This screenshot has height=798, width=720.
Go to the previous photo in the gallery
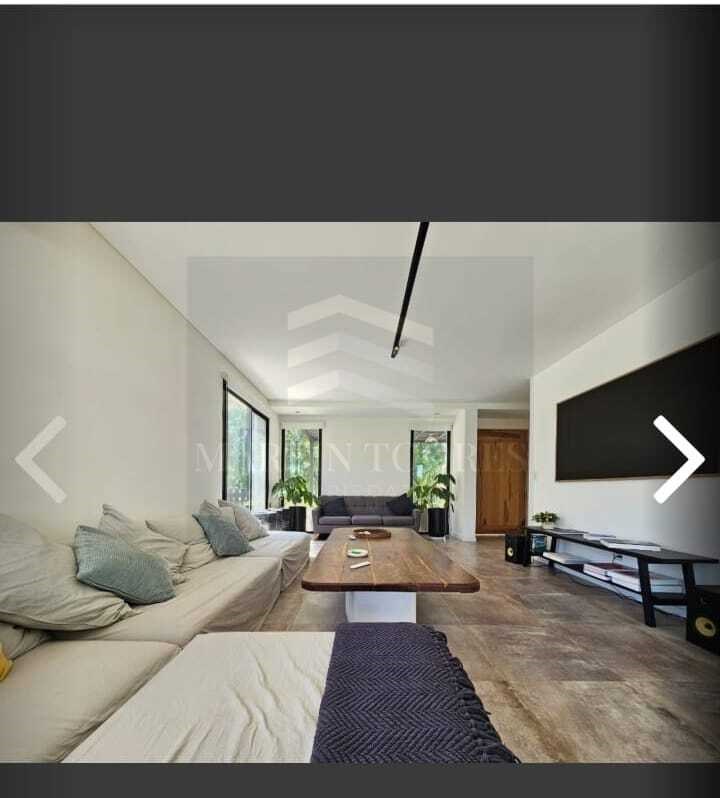point(41,459)
